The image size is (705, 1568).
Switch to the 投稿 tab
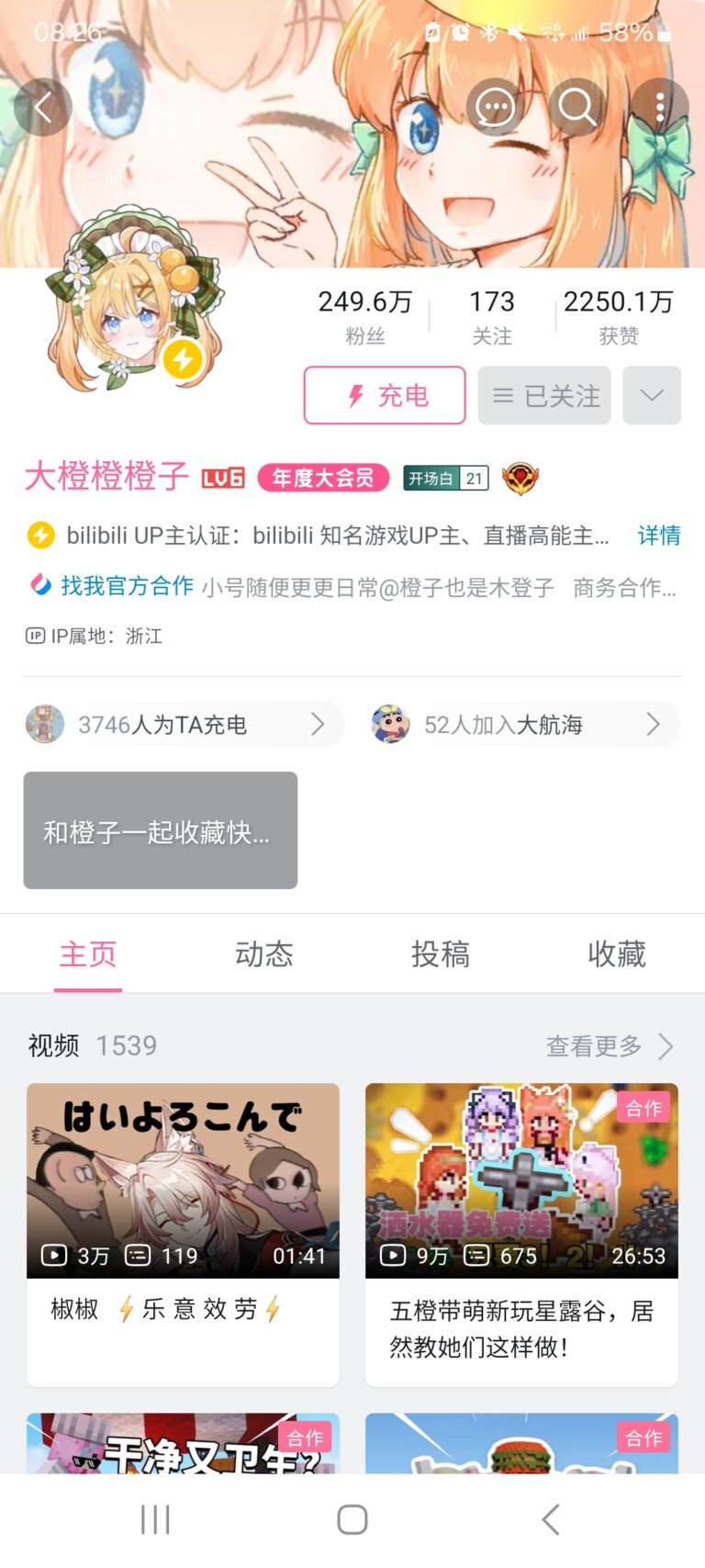442,954
